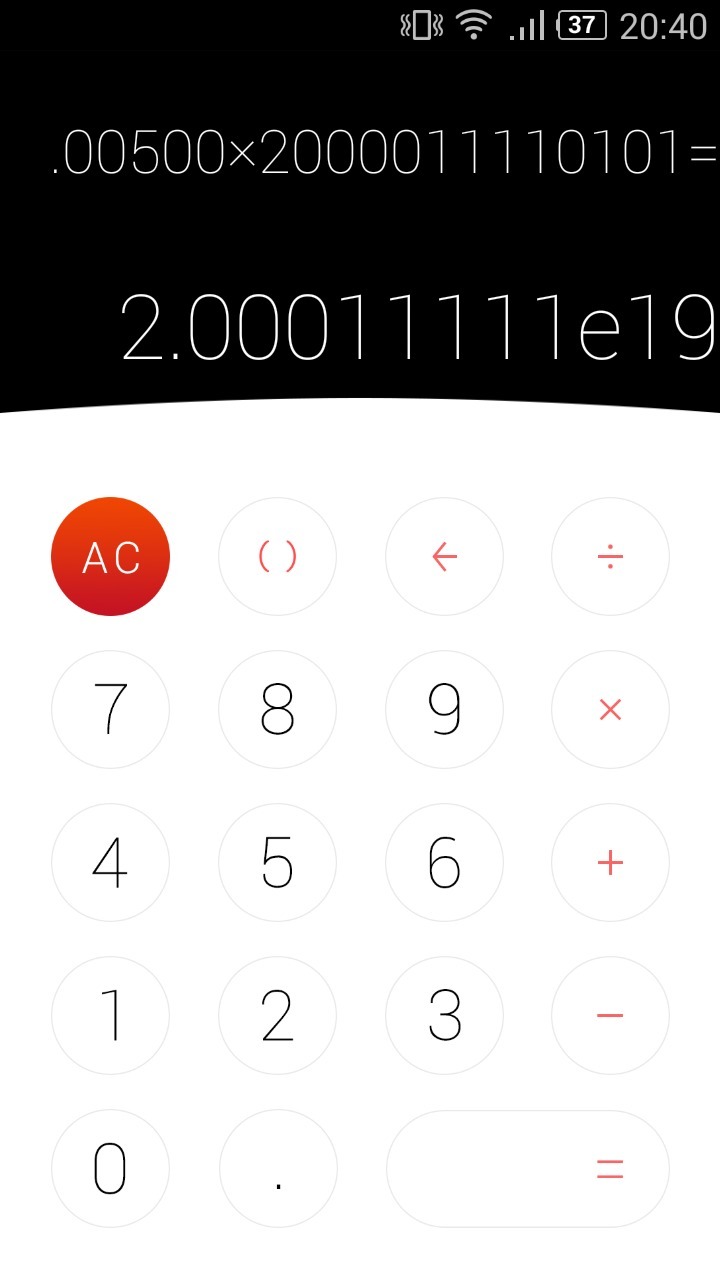Tap the number 9 key
This screenshot has width=720, height=1280.
coord(444,709)
